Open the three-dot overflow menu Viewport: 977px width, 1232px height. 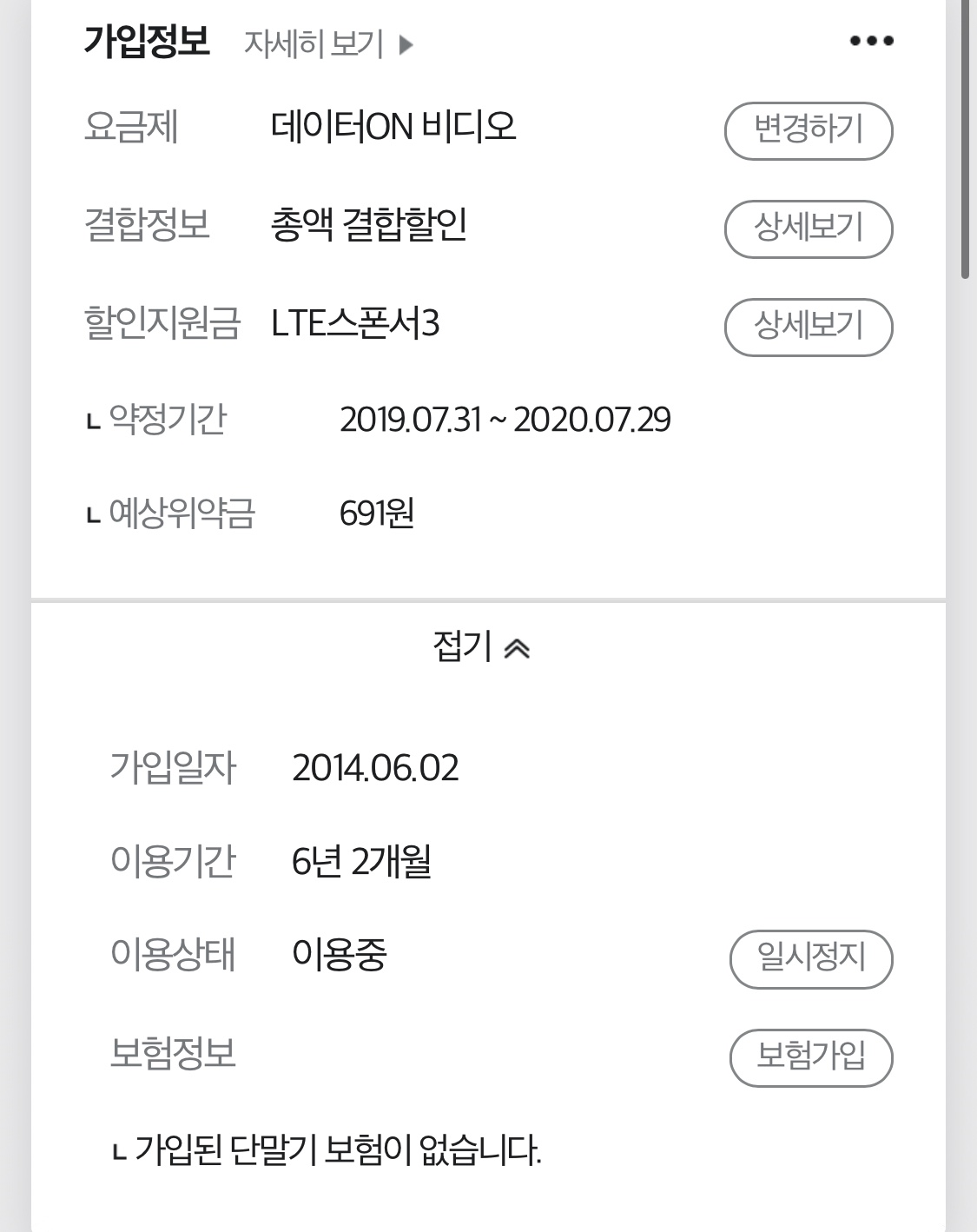(871, 41)
